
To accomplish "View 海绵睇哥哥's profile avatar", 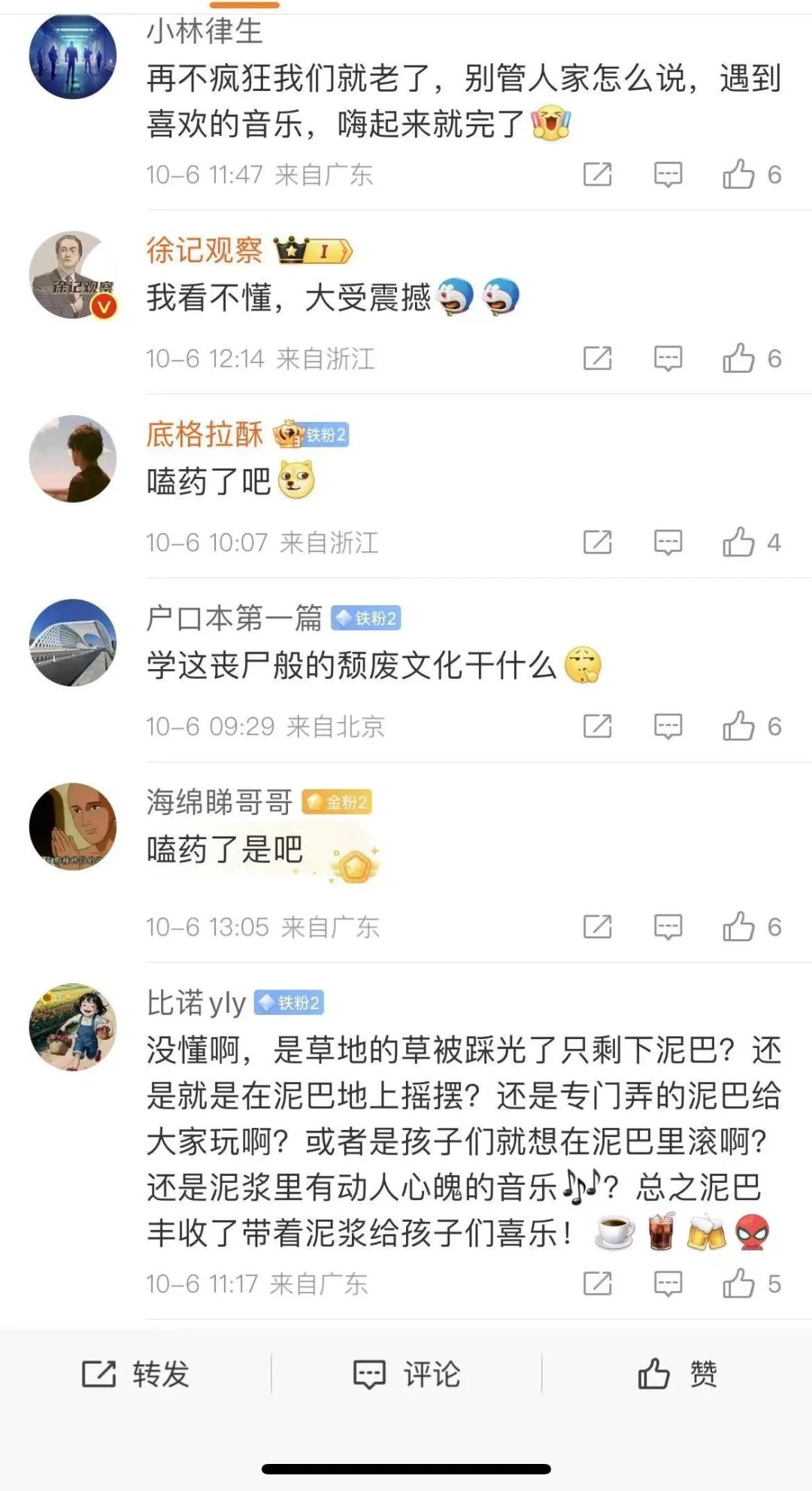I will click(73, 826).
